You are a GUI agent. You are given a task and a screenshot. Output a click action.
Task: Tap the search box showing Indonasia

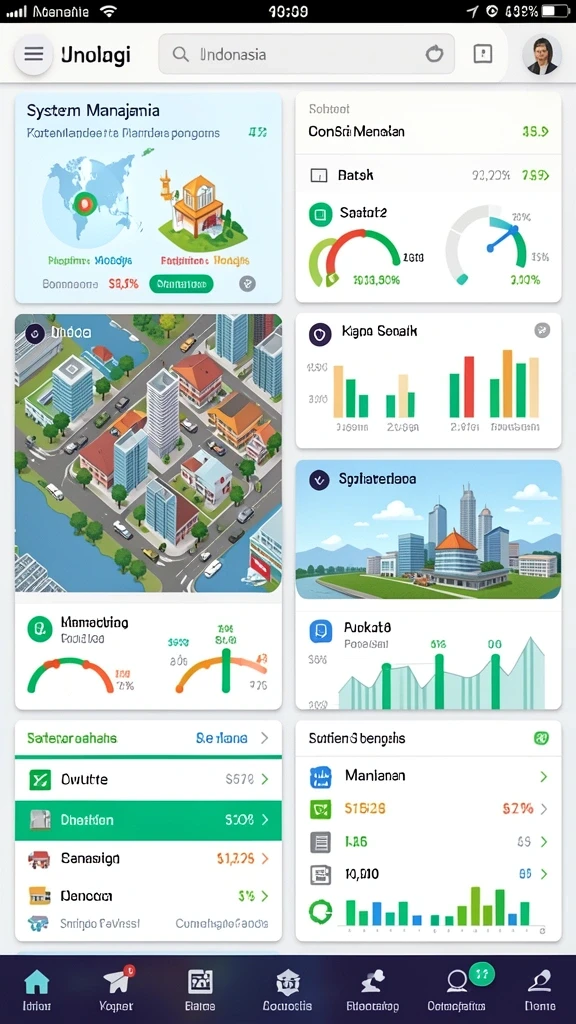click(x=306, y=54)
